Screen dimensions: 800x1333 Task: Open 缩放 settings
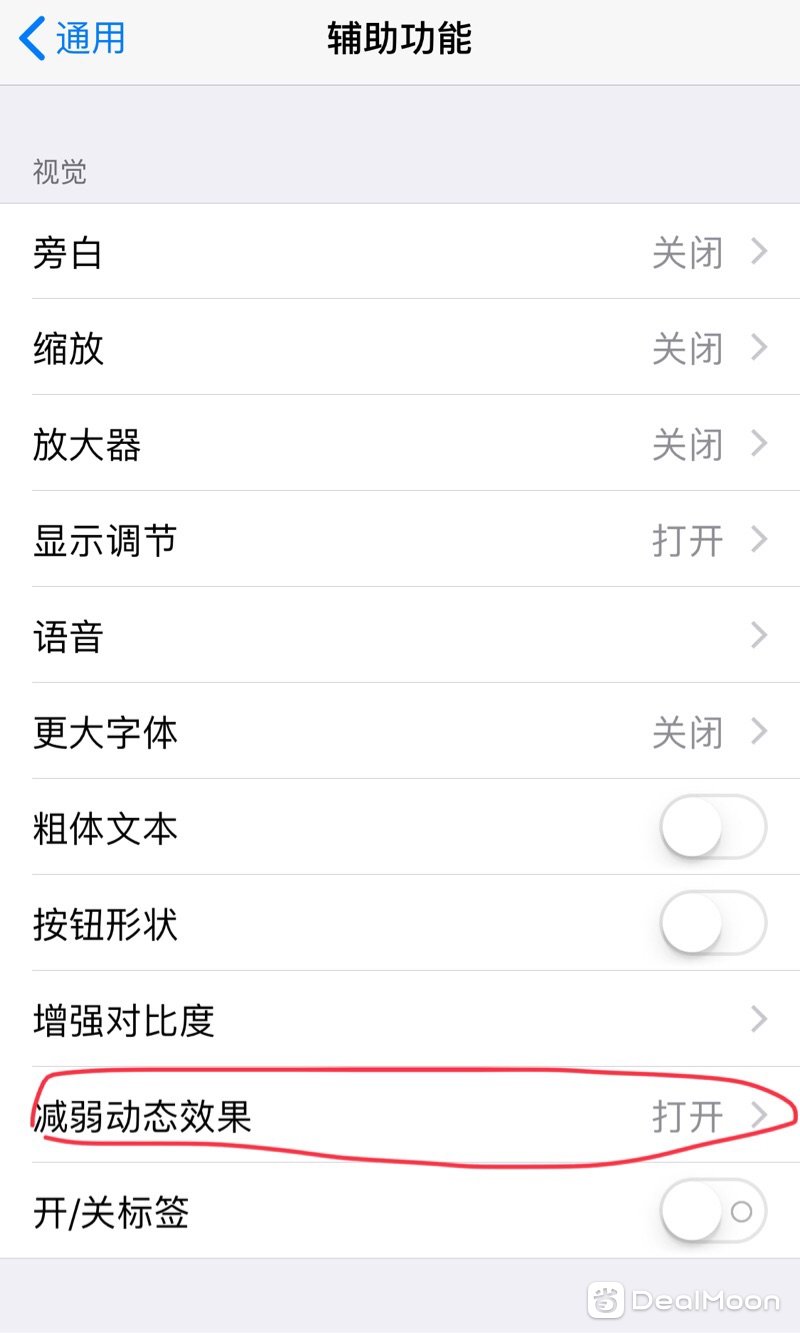400,348
